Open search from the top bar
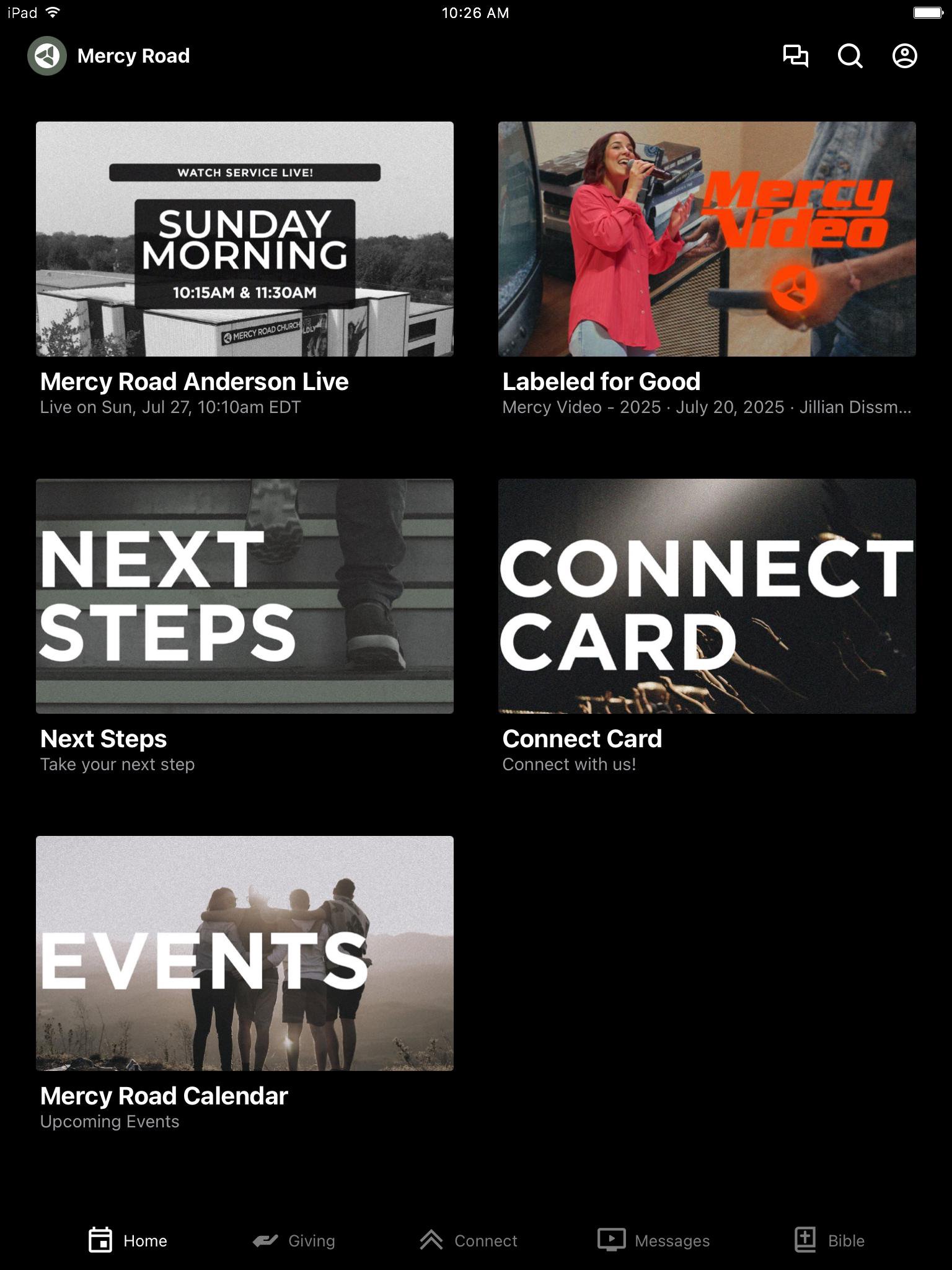The width and height of the screenshot is (952, 1270). tap(850, 56)
